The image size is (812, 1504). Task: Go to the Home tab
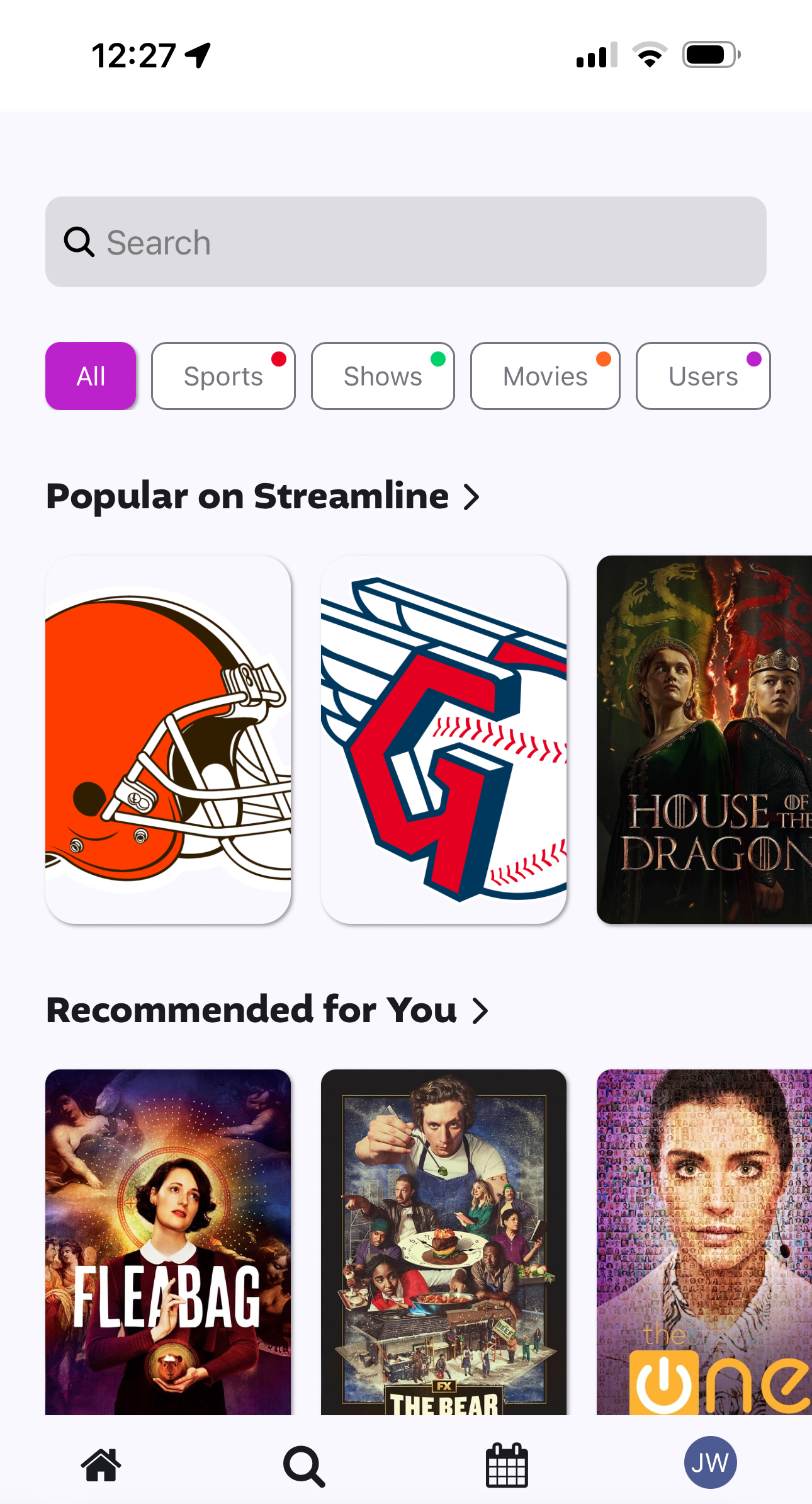tap(101, 1465)
